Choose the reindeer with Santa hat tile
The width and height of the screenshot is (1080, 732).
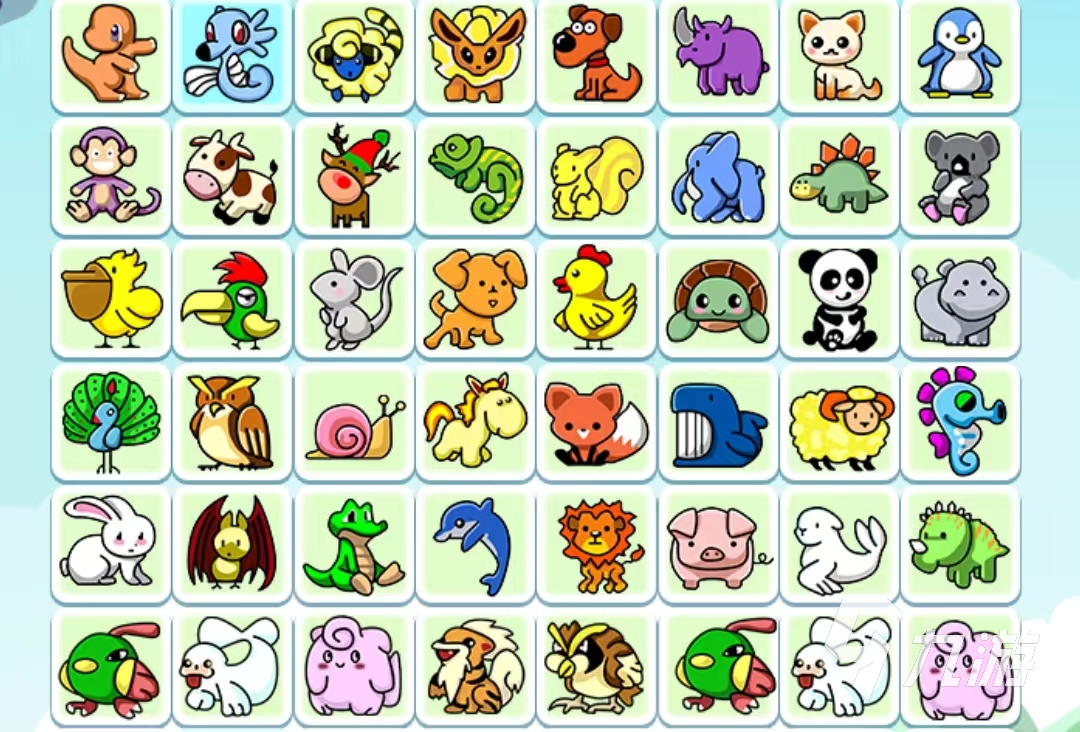point(353,177)
